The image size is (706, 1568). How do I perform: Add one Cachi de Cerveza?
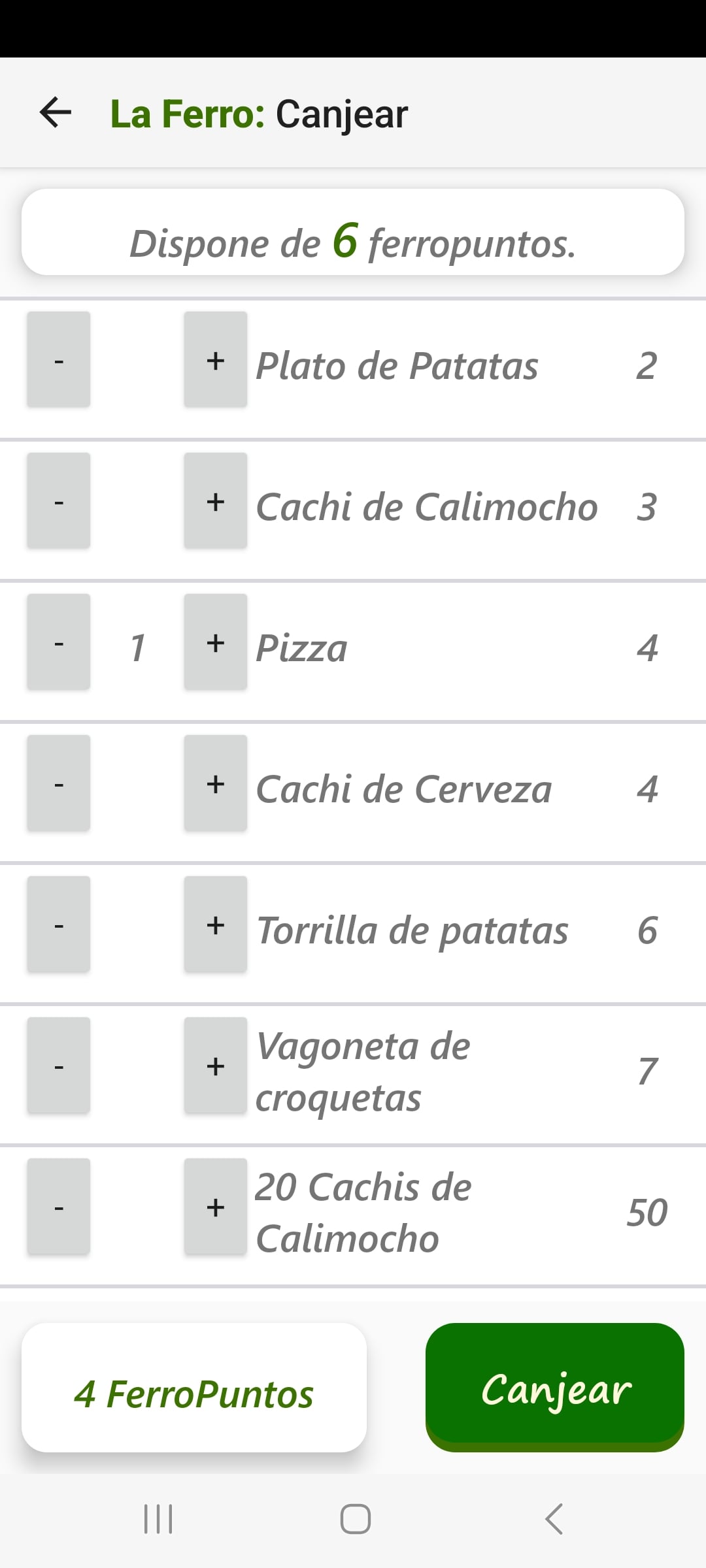click(x=216, y=783)
